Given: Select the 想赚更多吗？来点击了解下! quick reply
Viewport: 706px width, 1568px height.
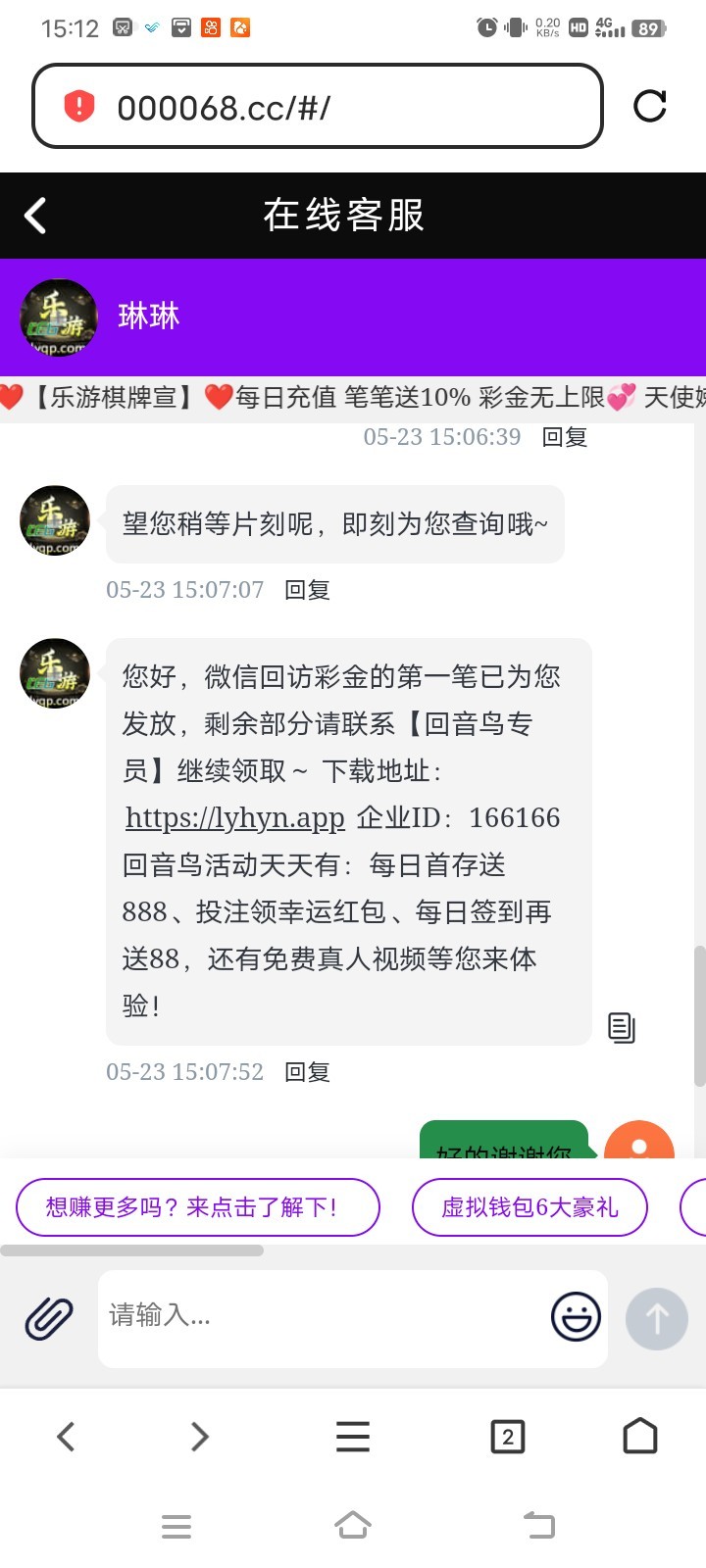Looking at the screenshot, I should pos(197,1207).
